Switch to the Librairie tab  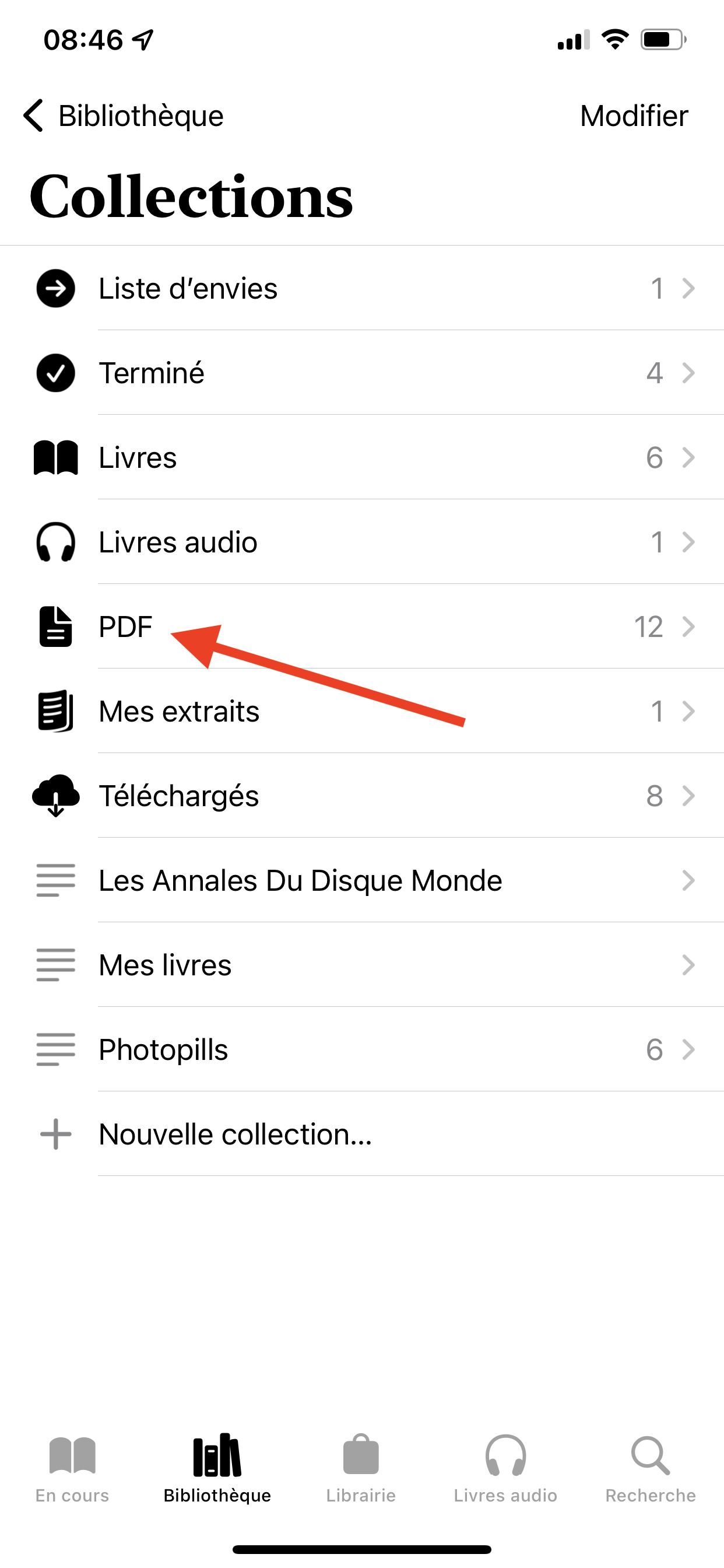tap(361, 1469)
